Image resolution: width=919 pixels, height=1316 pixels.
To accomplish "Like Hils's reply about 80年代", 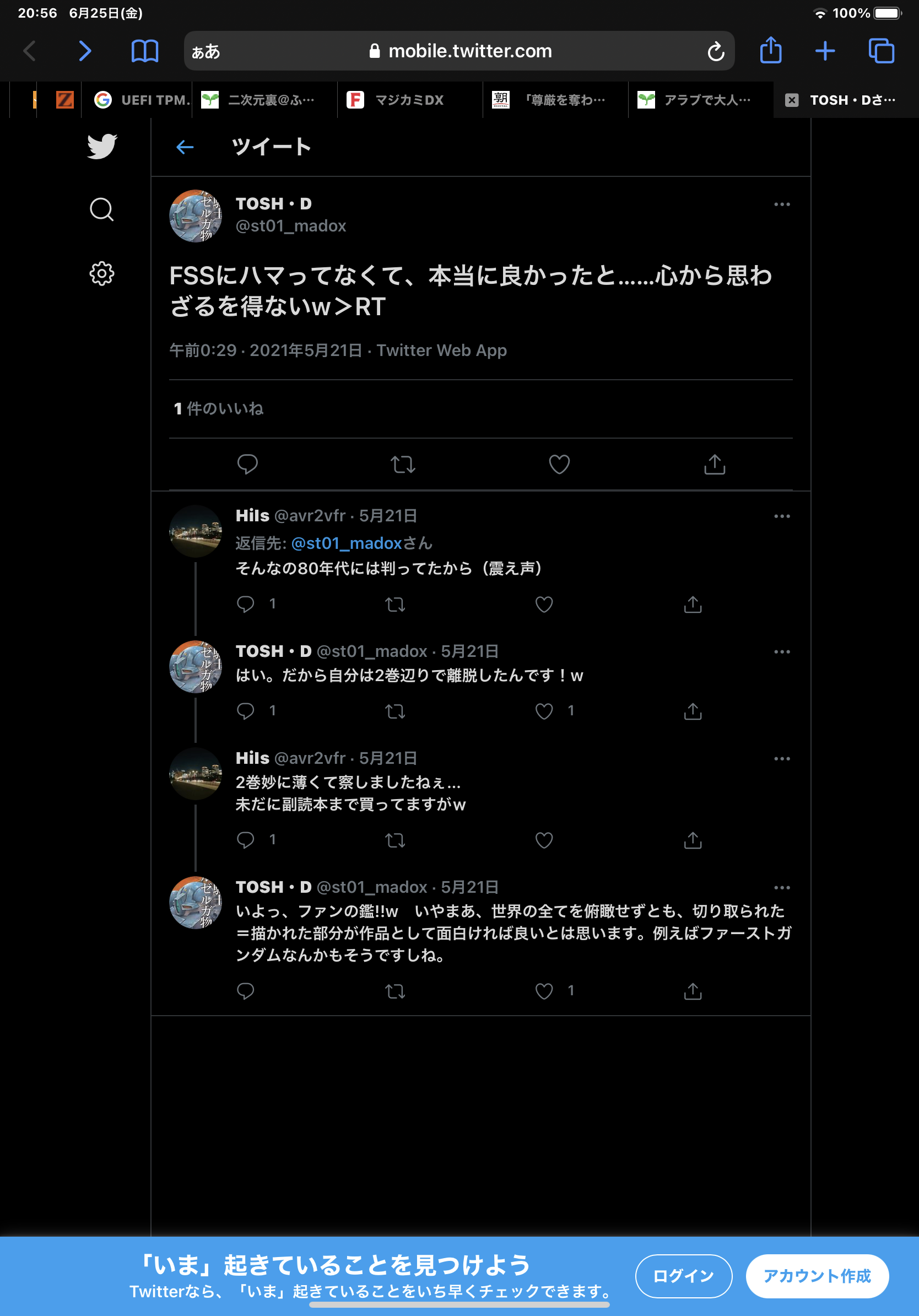I will click(544, 604).
